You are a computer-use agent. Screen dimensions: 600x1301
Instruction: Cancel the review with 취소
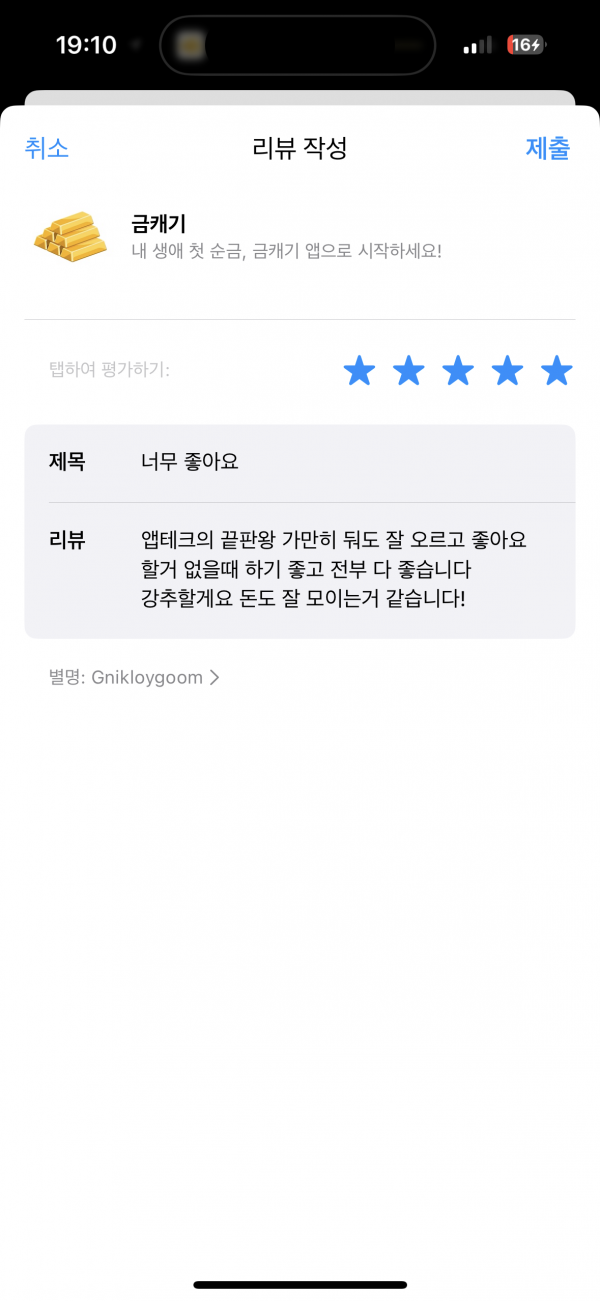[46, 149]
